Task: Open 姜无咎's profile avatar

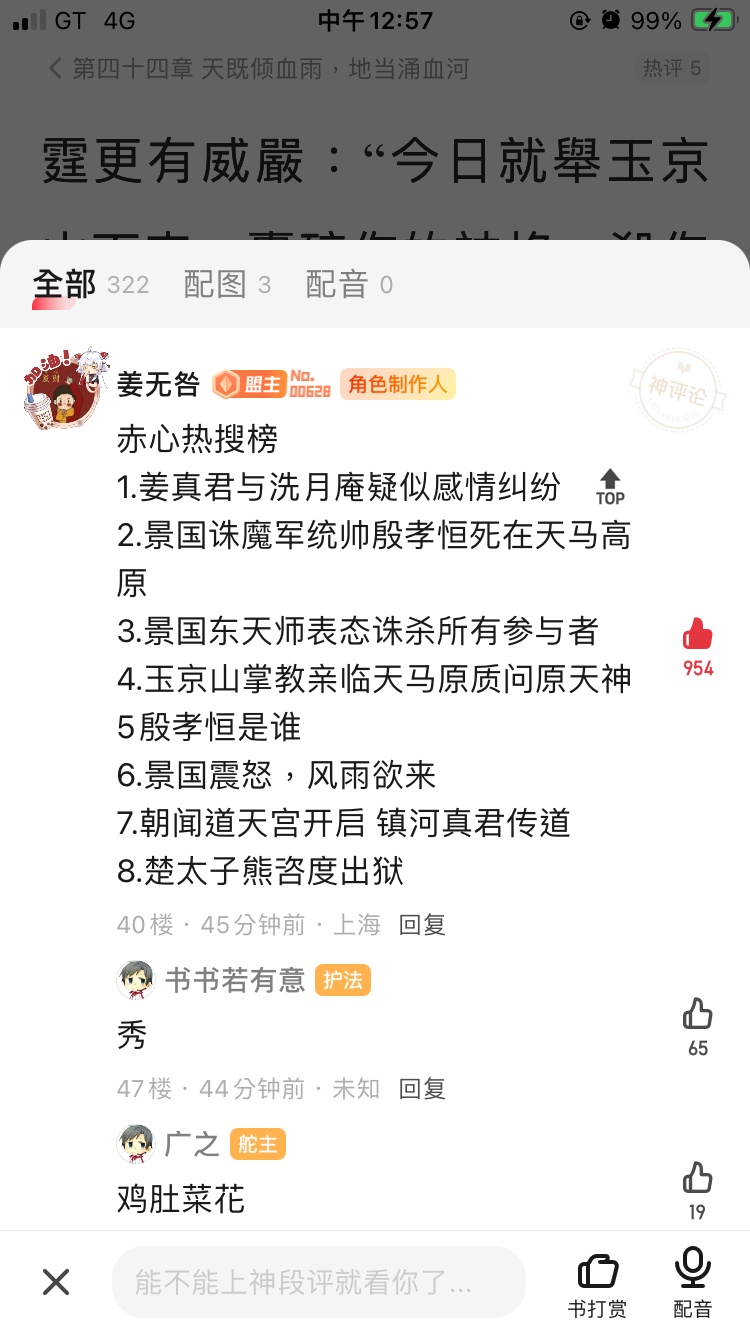Action: 63,388
